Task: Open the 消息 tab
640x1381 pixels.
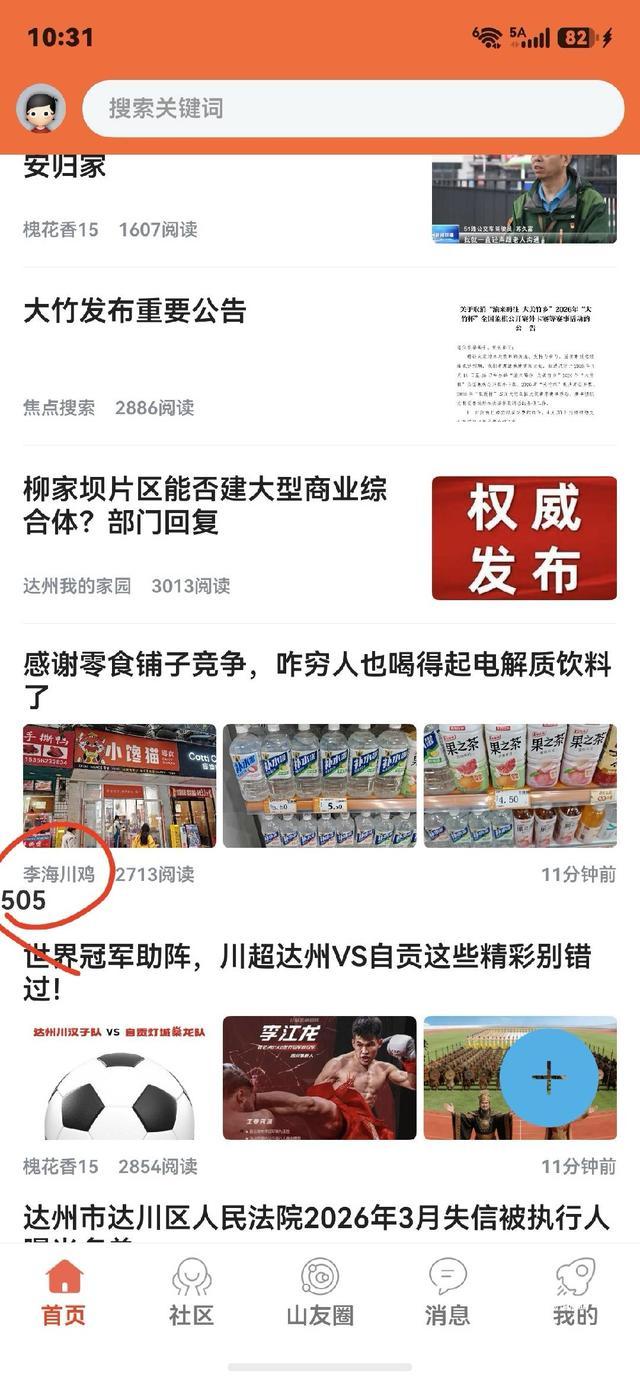Action: coord(447,1291)
